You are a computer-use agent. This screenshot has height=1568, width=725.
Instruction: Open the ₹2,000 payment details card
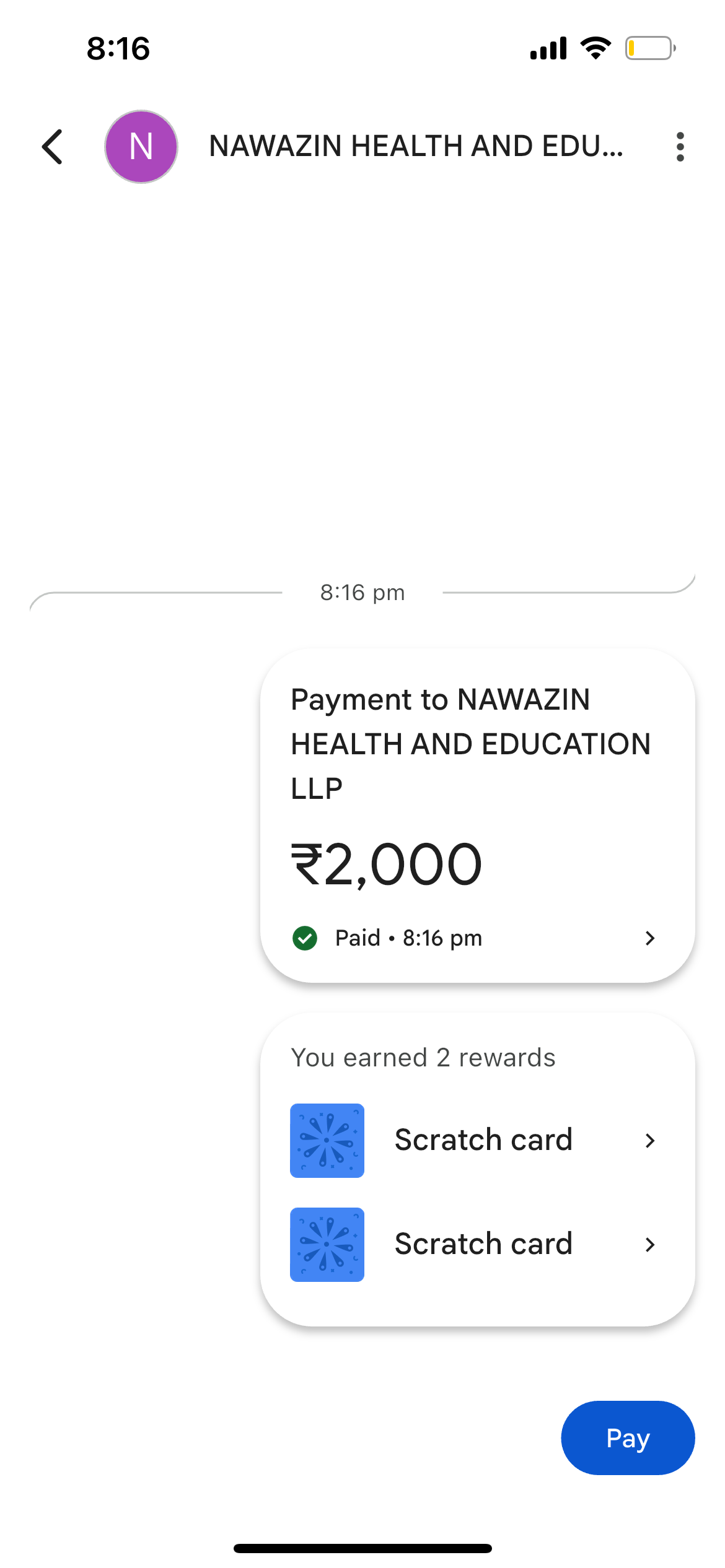click(x=477, y=815)
